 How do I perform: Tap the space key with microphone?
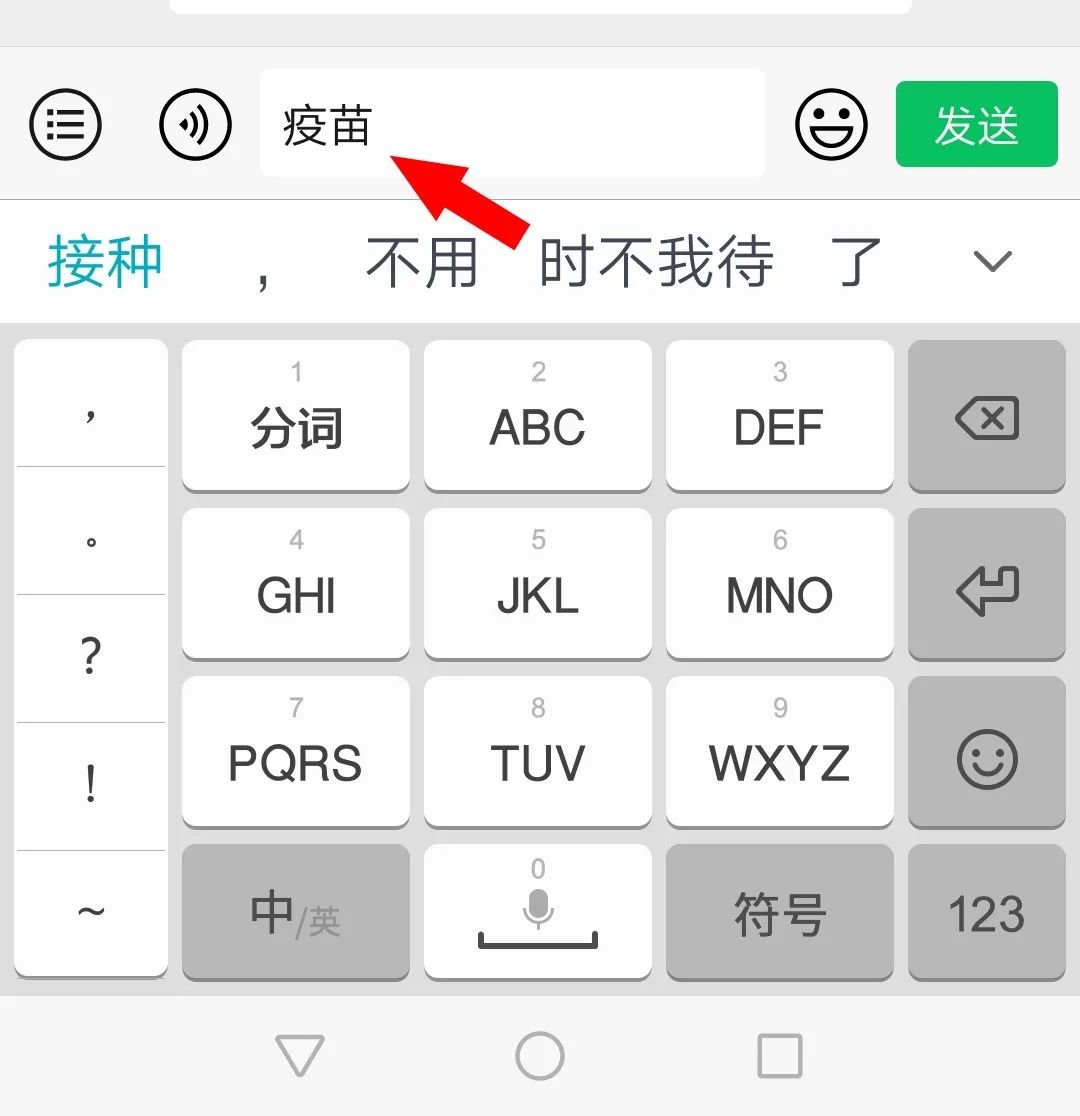pos(538,913)
